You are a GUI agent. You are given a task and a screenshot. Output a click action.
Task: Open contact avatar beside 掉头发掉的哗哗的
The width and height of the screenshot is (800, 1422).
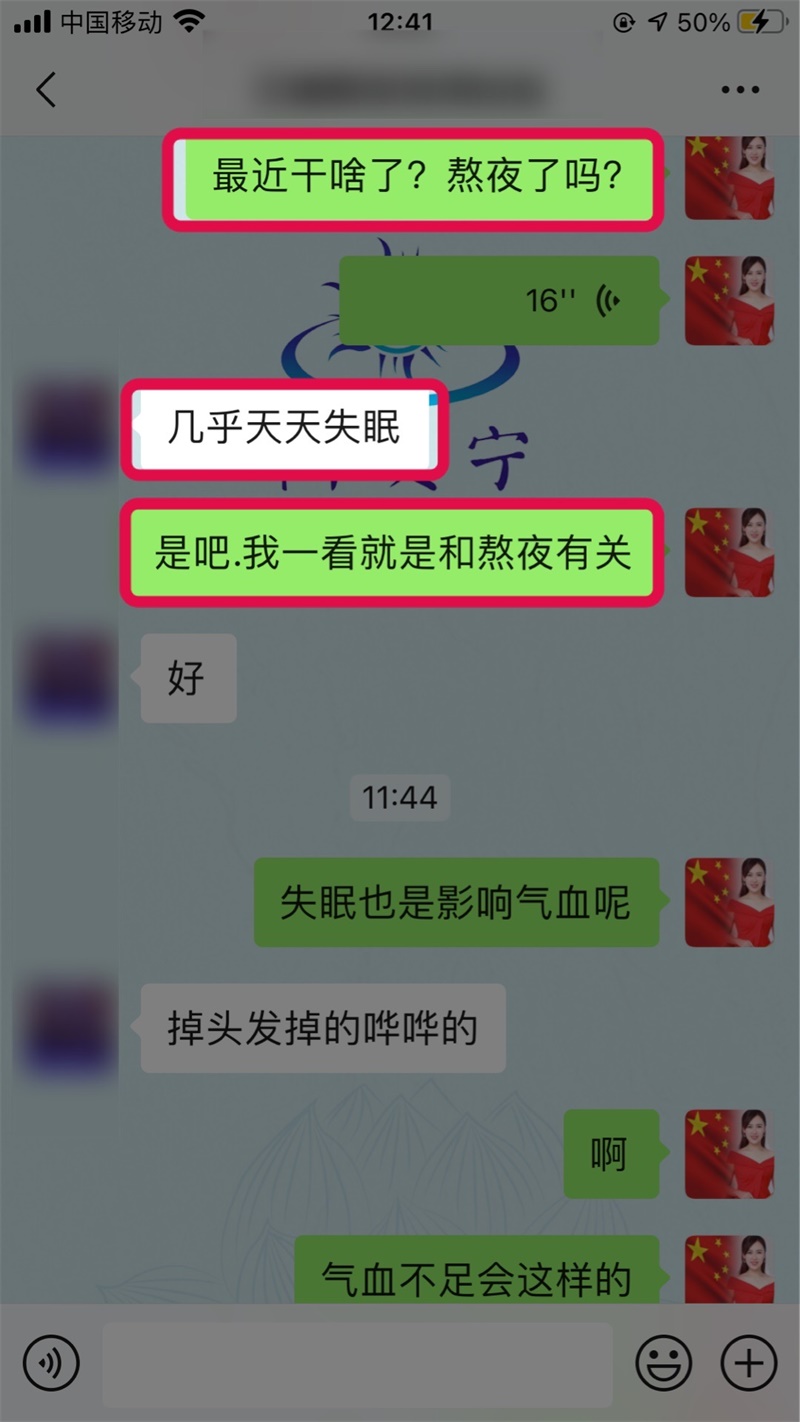[66, 1028]
